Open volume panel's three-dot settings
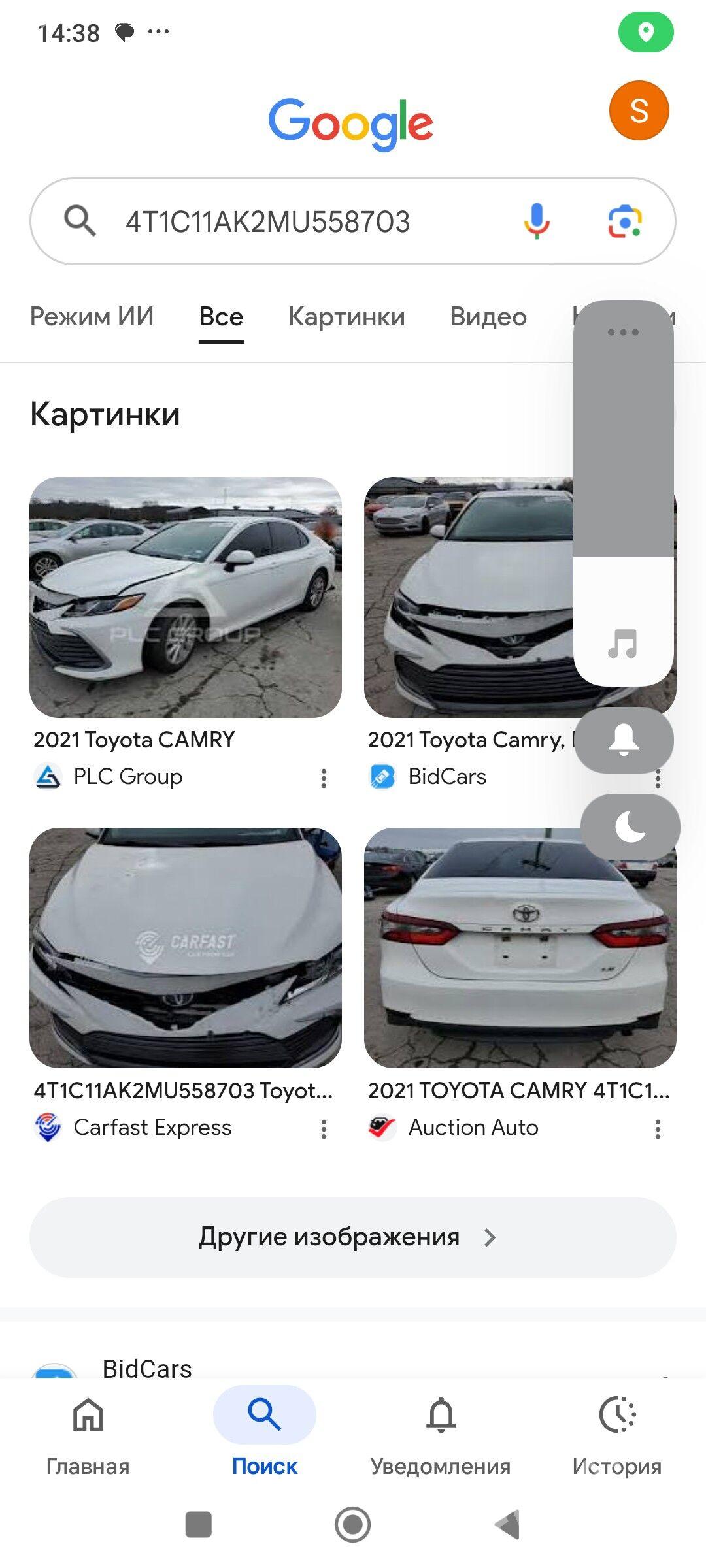The width and height of the screenshot is (706, 1568). point(623,332)
